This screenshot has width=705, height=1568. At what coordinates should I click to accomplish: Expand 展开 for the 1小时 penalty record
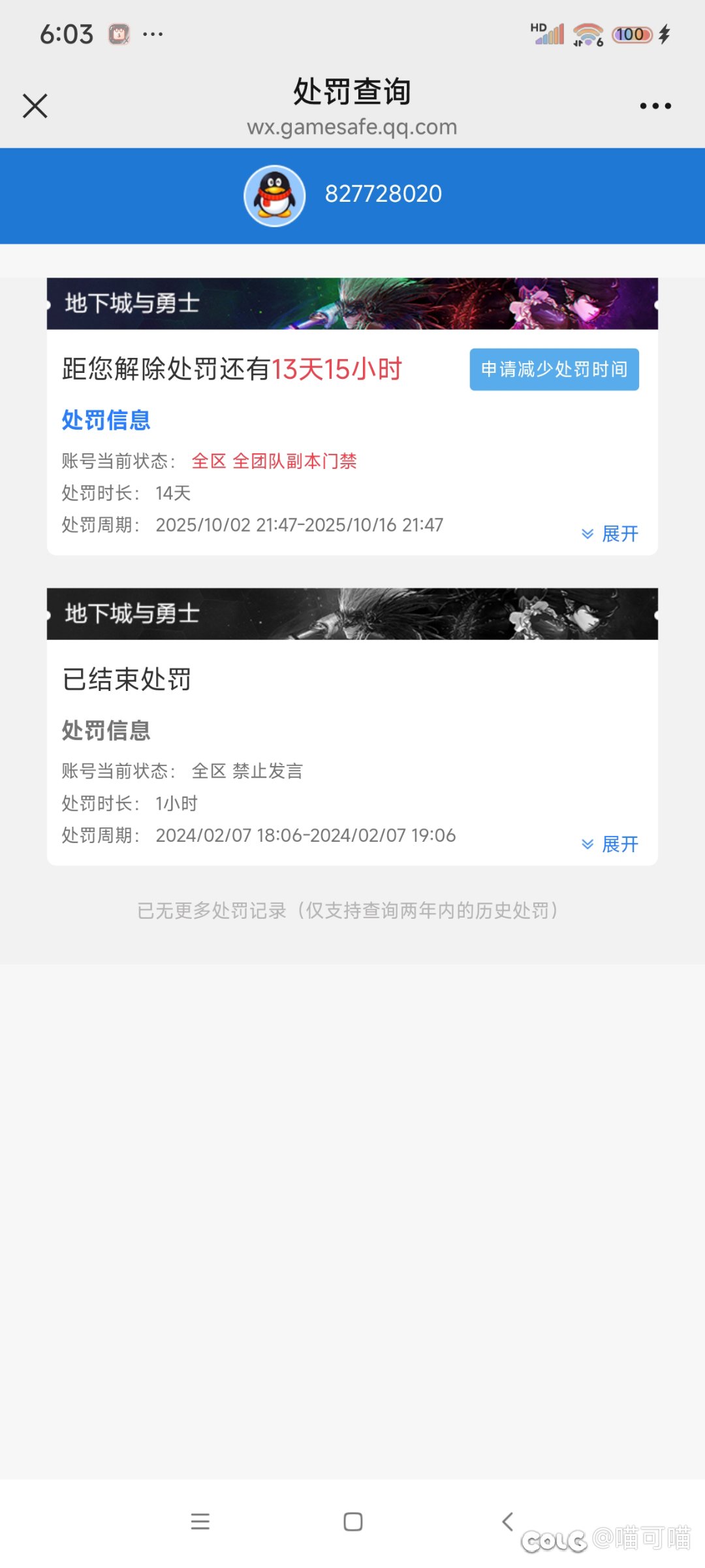(610, 844)
